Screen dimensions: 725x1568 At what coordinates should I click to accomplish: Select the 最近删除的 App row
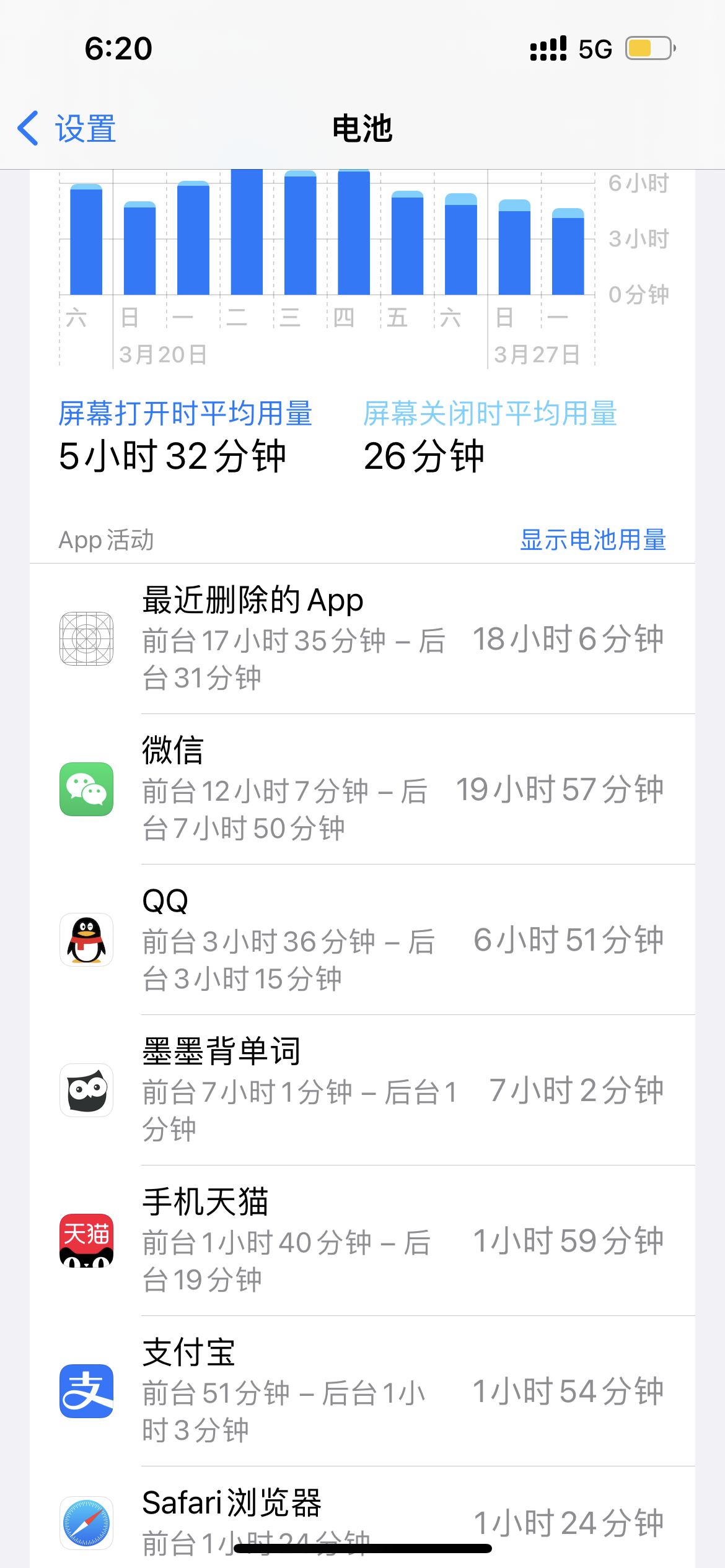(362, 638)
